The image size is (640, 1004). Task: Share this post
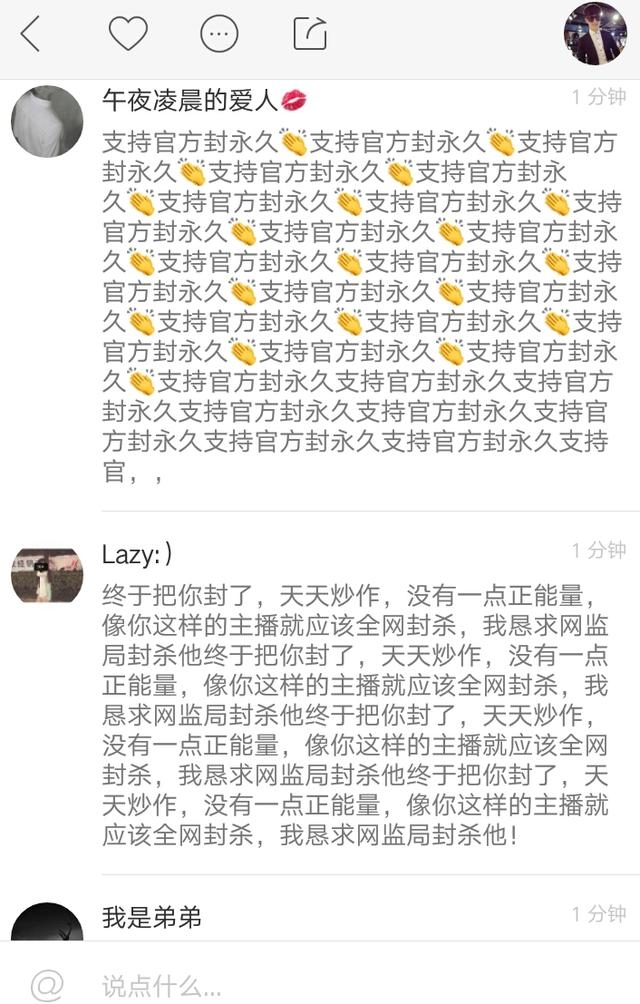tap(310, 35)
